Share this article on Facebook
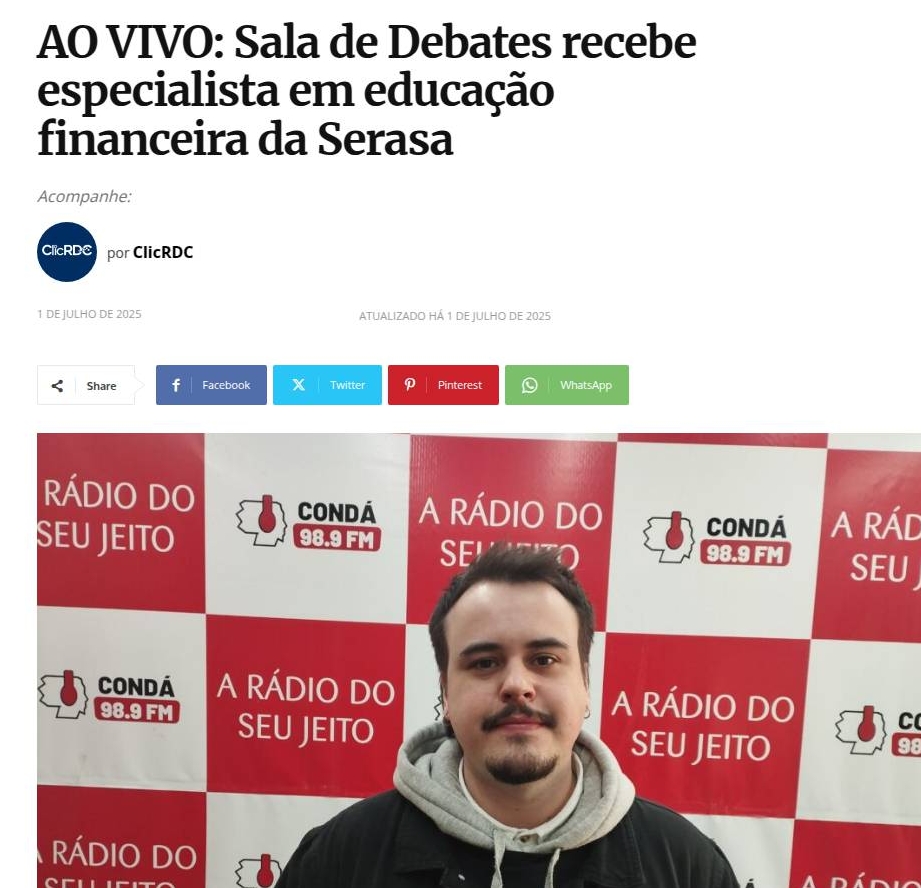 pyautogui.click(x=211, y=385)
